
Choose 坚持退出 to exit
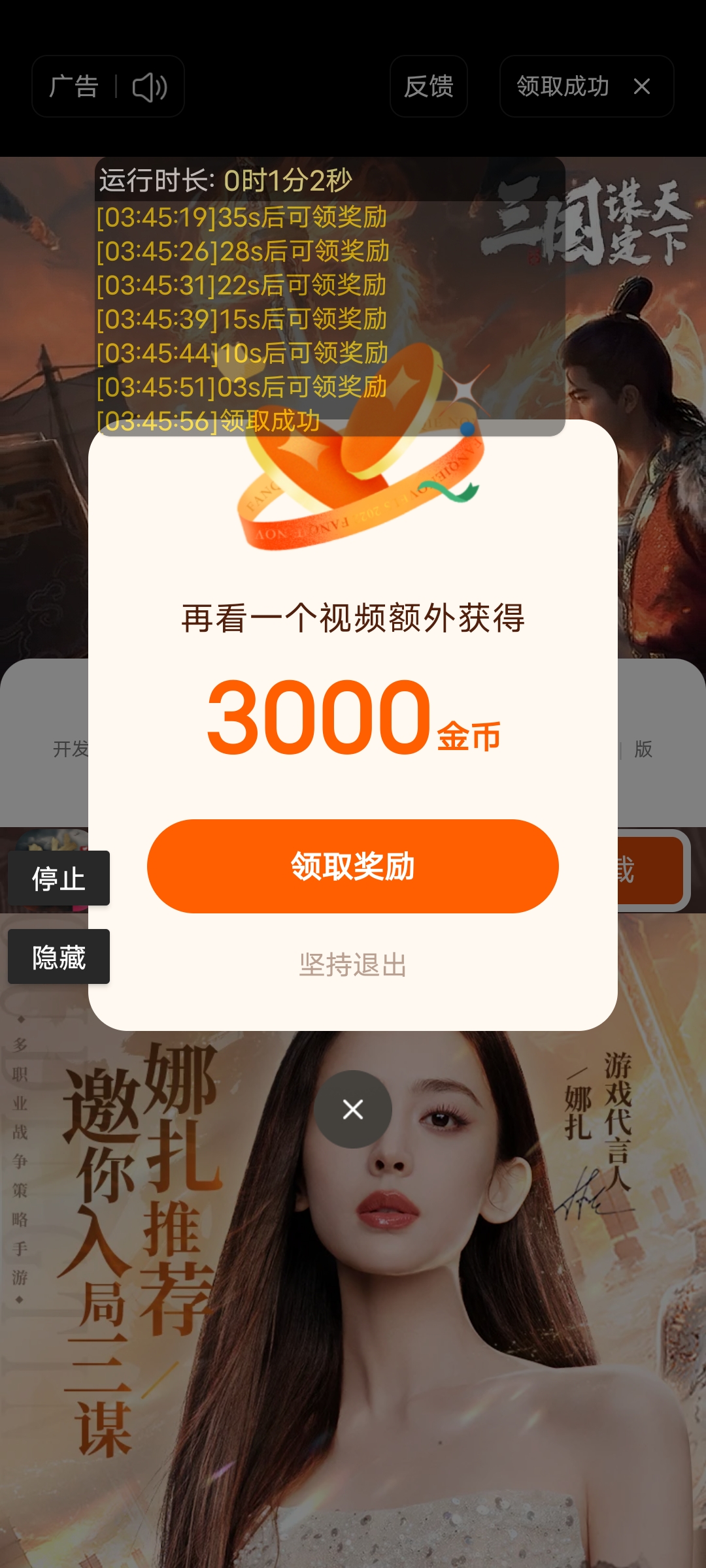[352, 965]
